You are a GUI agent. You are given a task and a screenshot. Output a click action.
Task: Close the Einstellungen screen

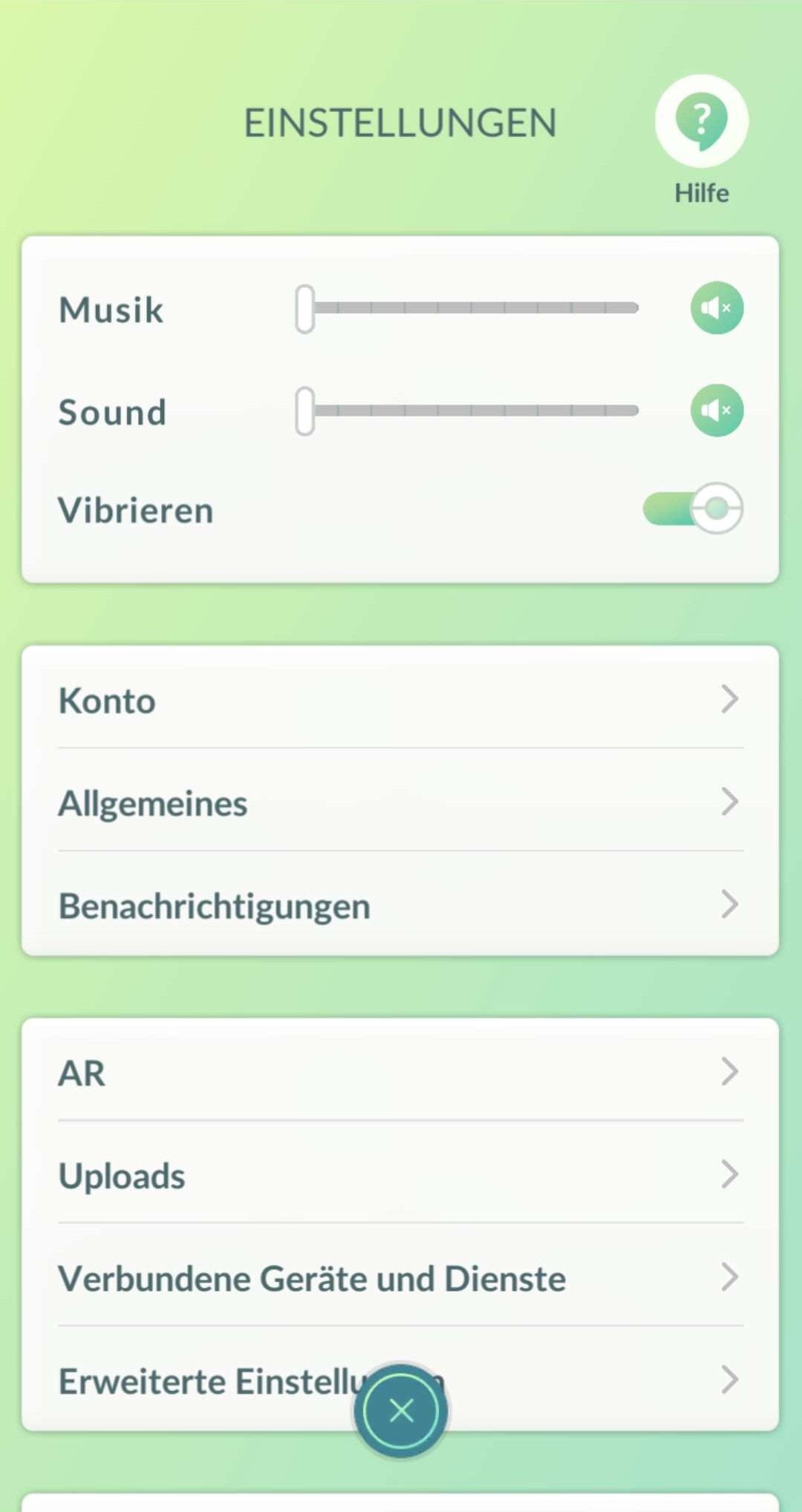[401, 1410]
